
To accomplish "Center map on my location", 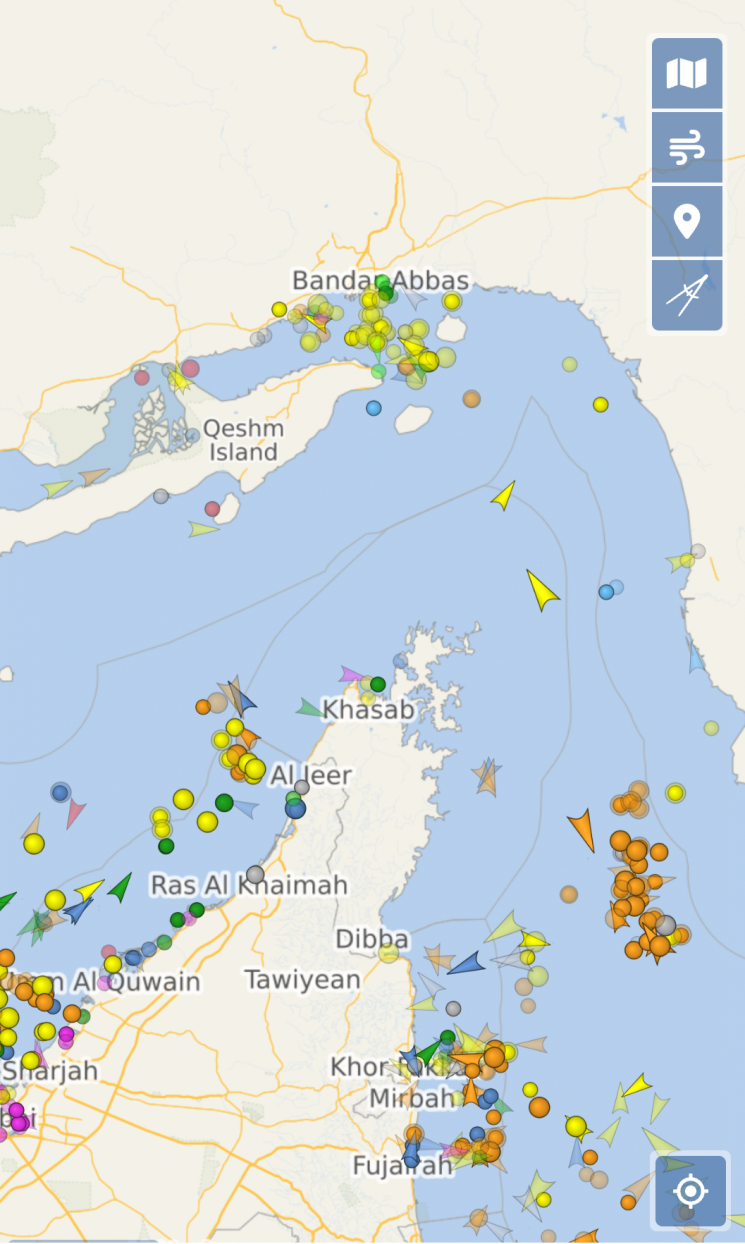I will tap(690, 1191).
